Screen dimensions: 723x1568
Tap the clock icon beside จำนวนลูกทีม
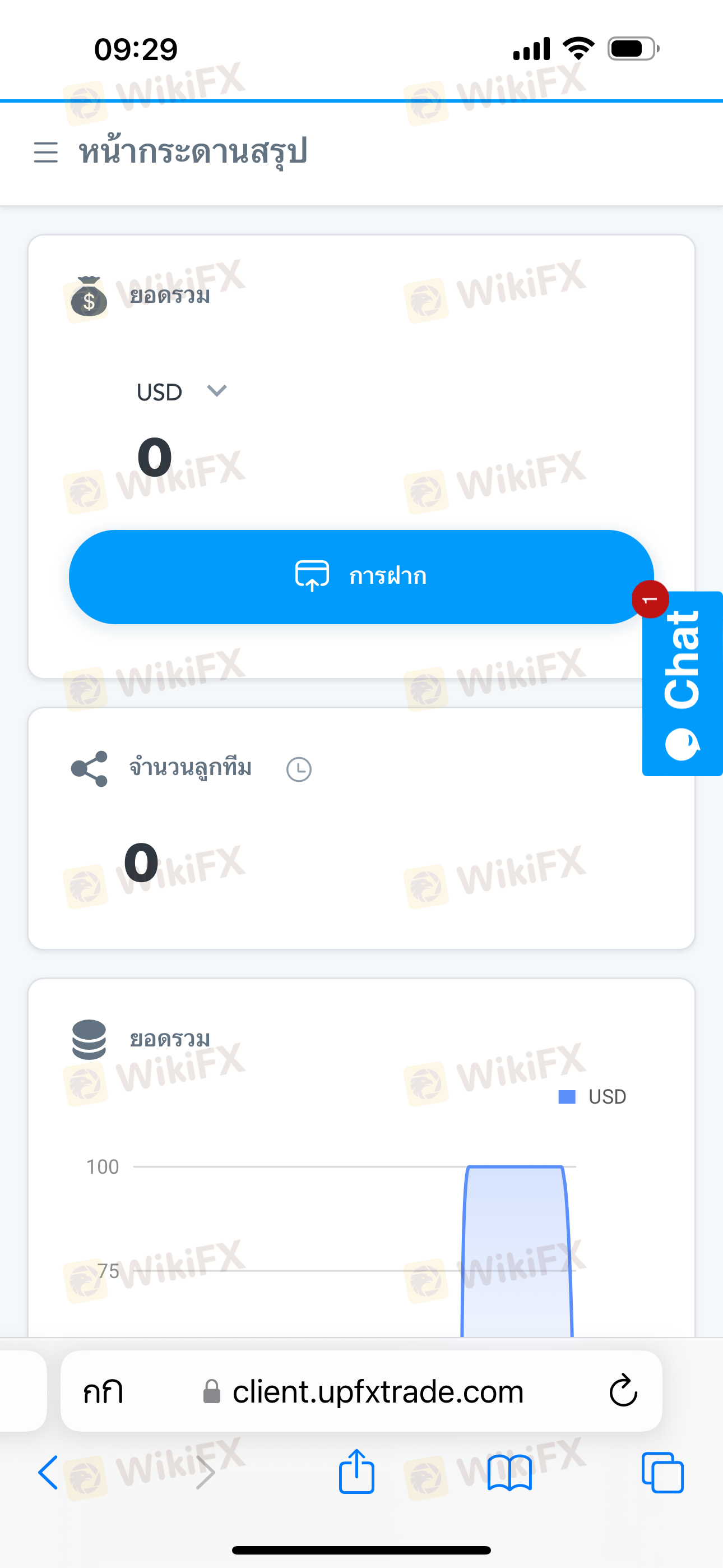click(299, 769)
